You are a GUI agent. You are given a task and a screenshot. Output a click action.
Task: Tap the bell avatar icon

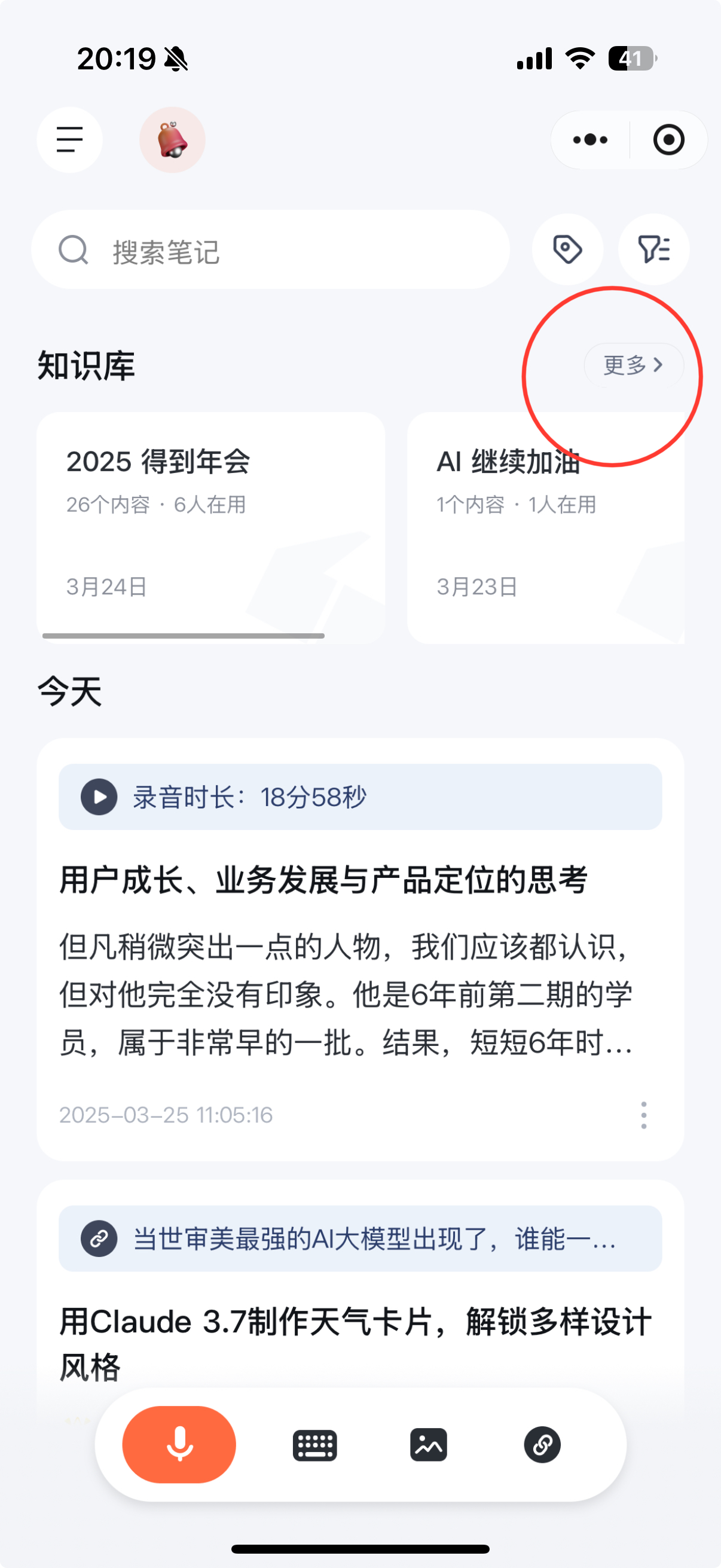[x=172, y=139]
